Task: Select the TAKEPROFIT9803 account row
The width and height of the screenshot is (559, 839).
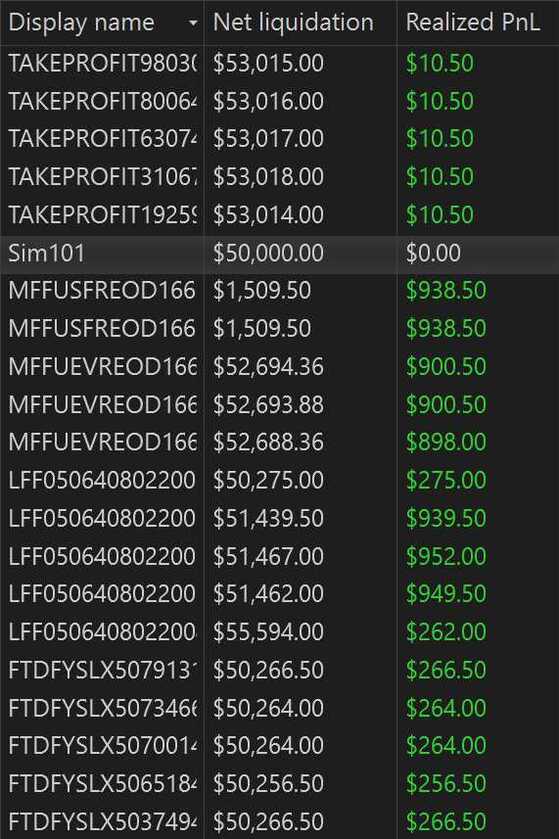Action: [279, 64]
